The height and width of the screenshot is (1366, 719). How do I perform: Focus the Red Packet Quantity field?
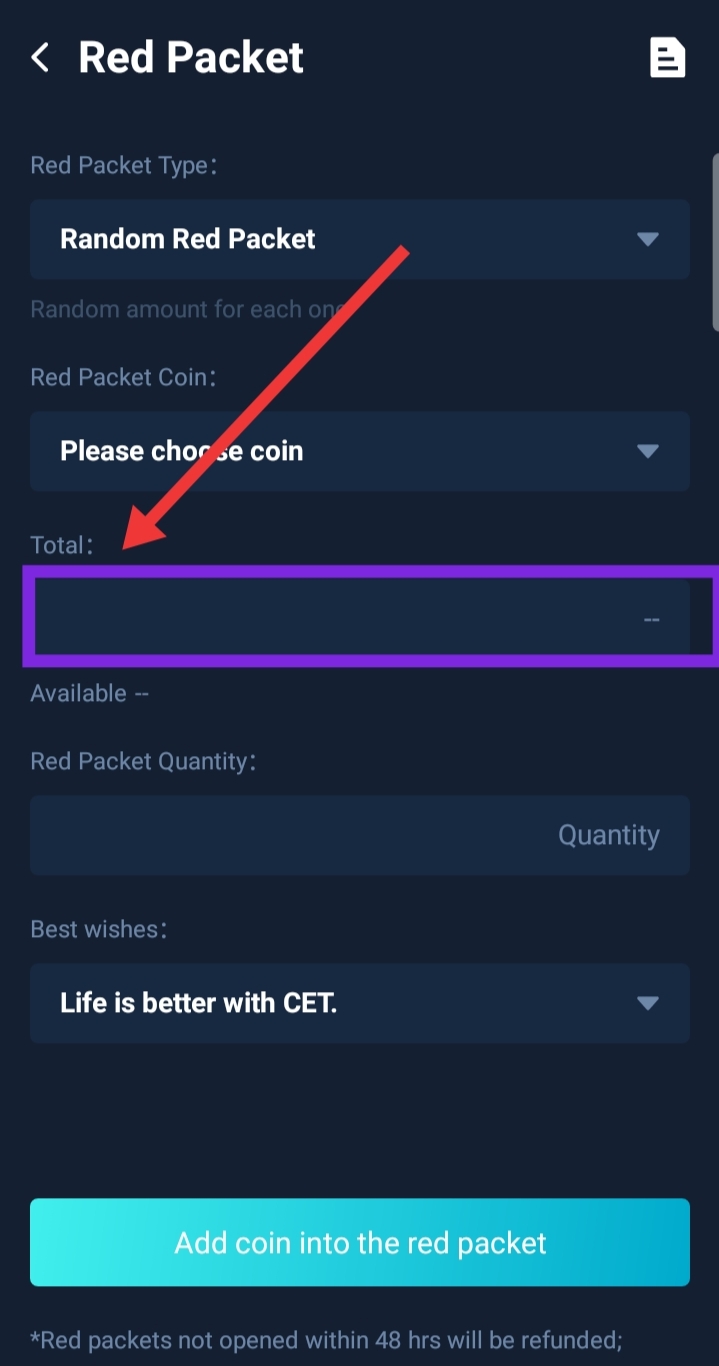click(x=360, y=835)
